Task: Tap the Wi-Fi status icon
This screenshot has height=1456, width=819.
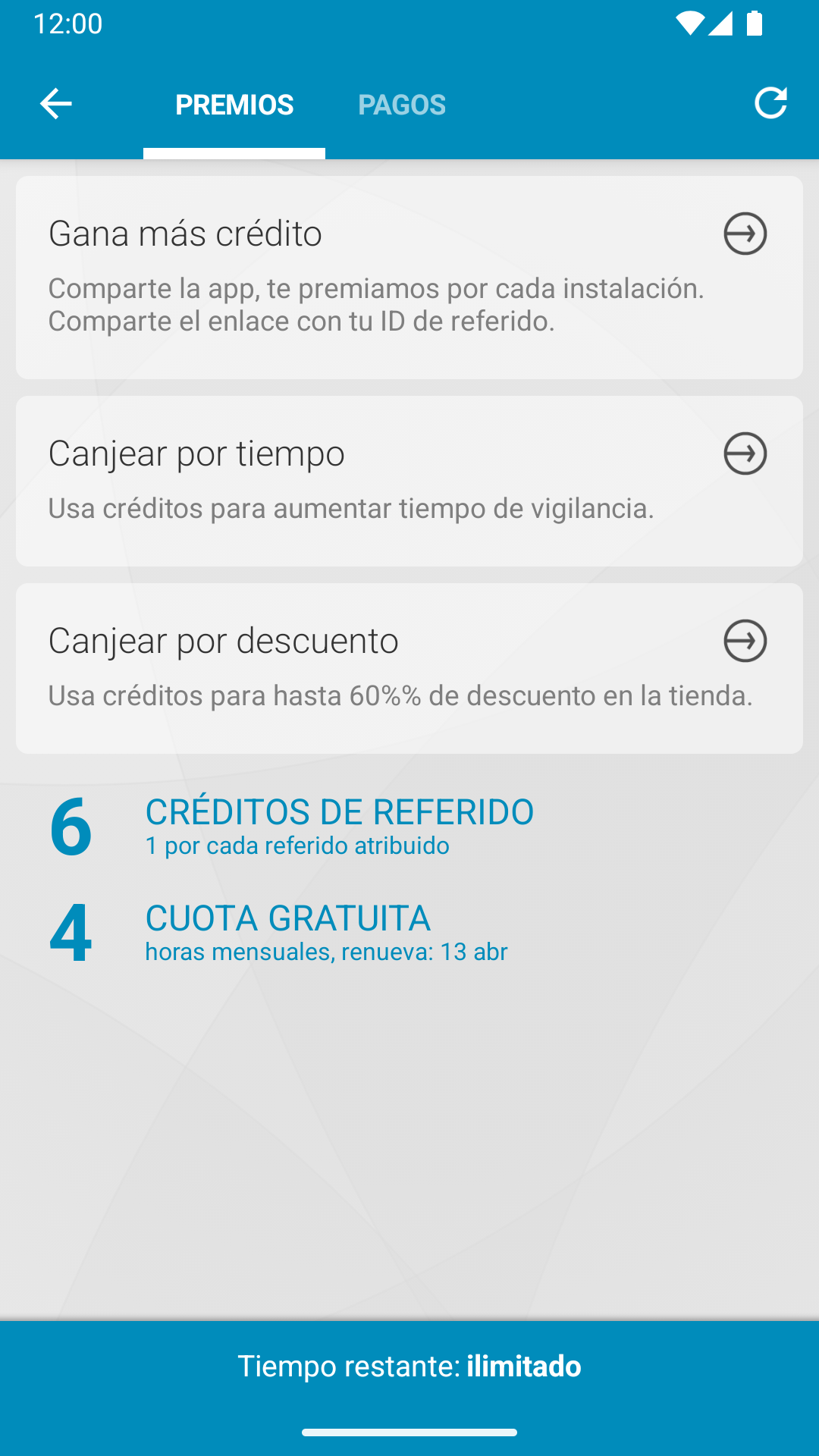Action: coord(692,23)
